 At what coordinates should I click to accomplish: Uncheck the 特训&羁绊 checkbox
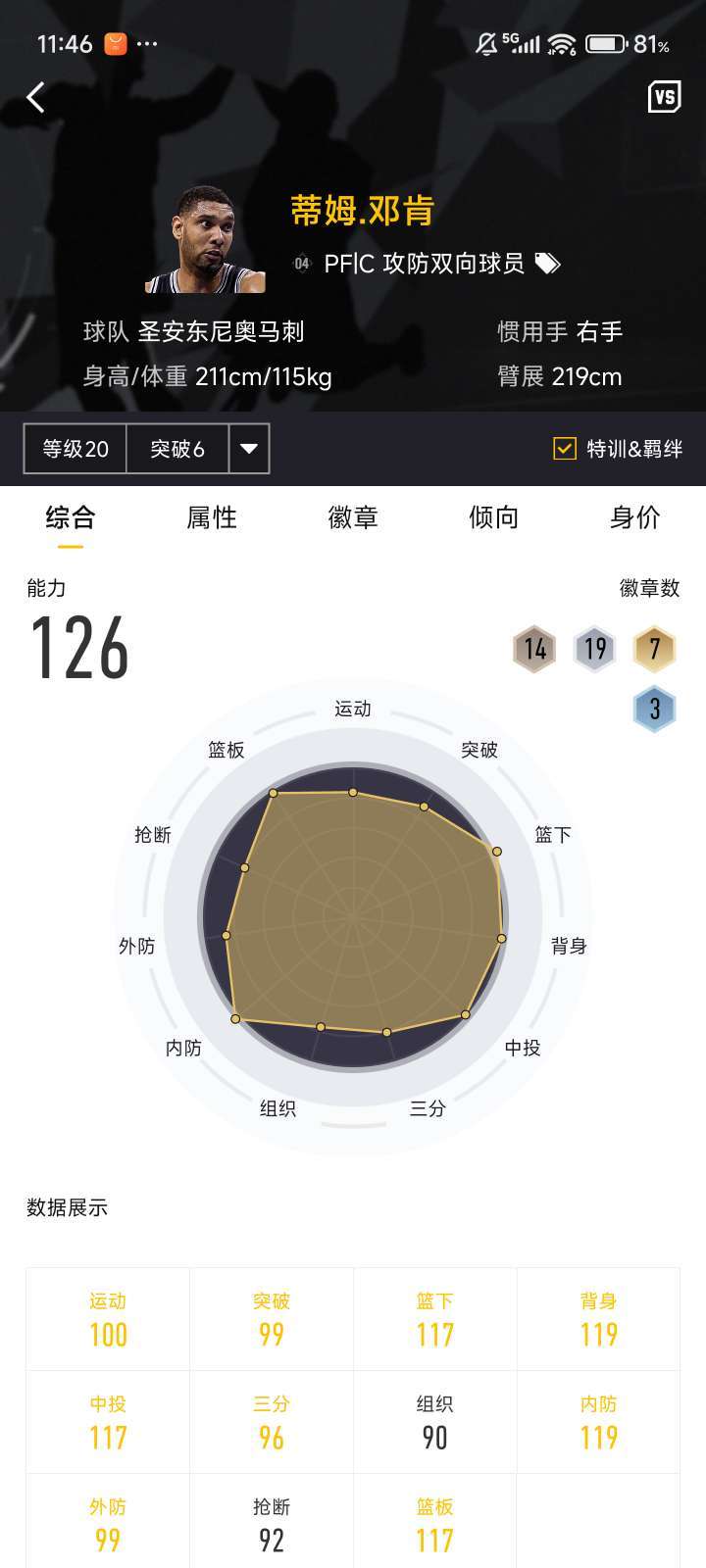(565, 449)
